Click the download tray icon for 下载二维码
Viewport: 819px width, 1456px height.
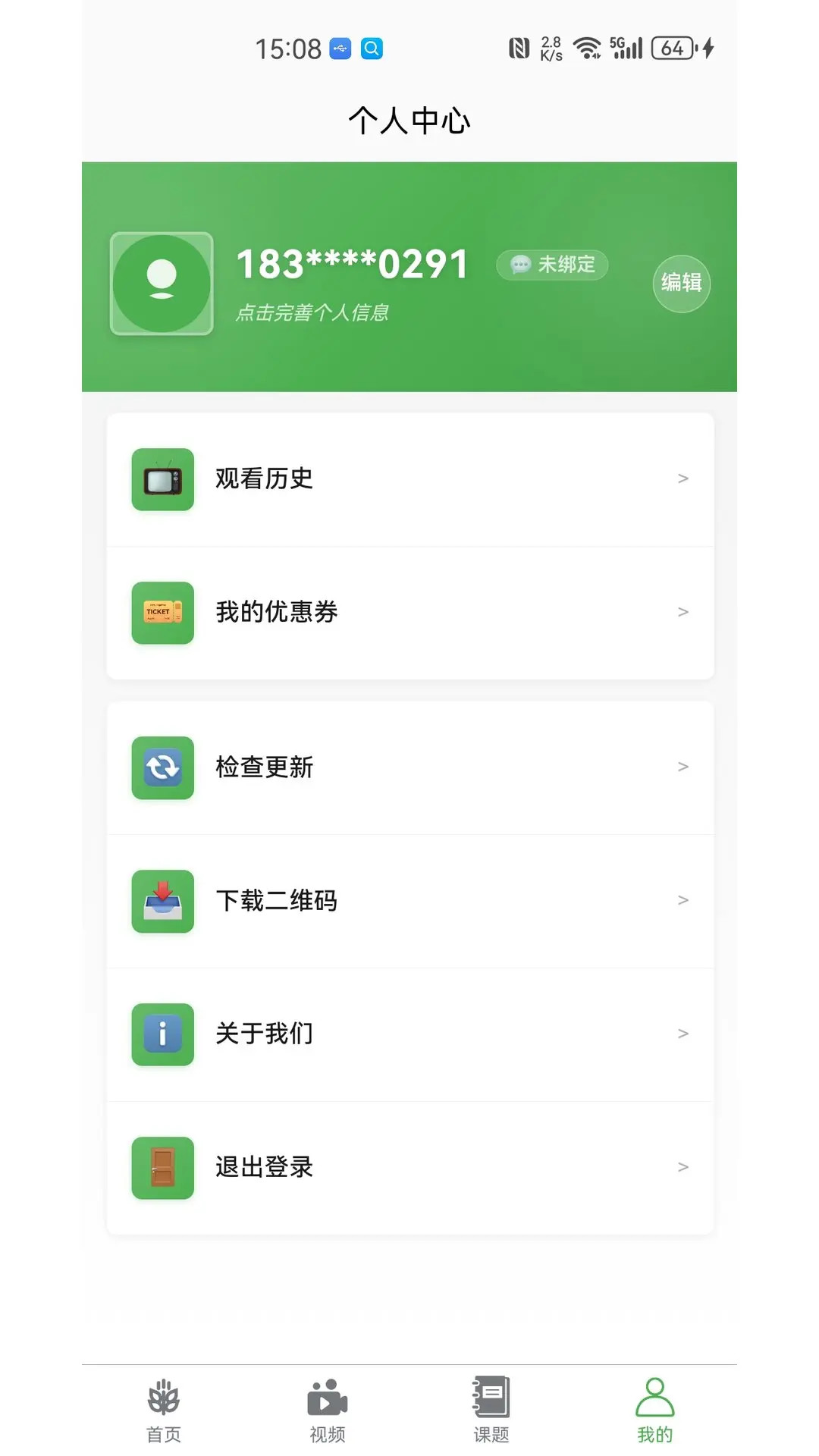pos(162,902)
